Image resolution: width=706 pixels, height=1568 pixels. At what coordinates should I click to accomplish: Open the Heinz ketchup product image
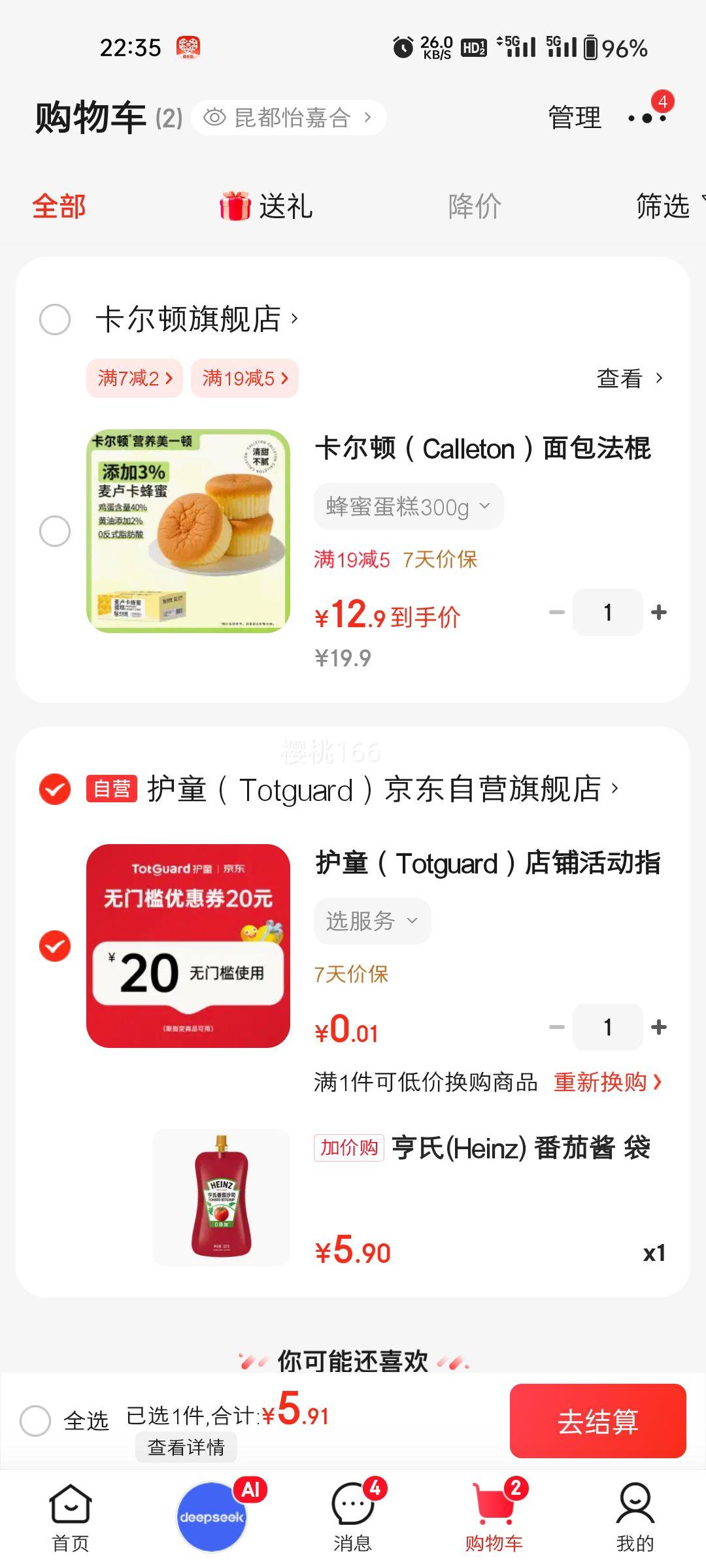221,1198
